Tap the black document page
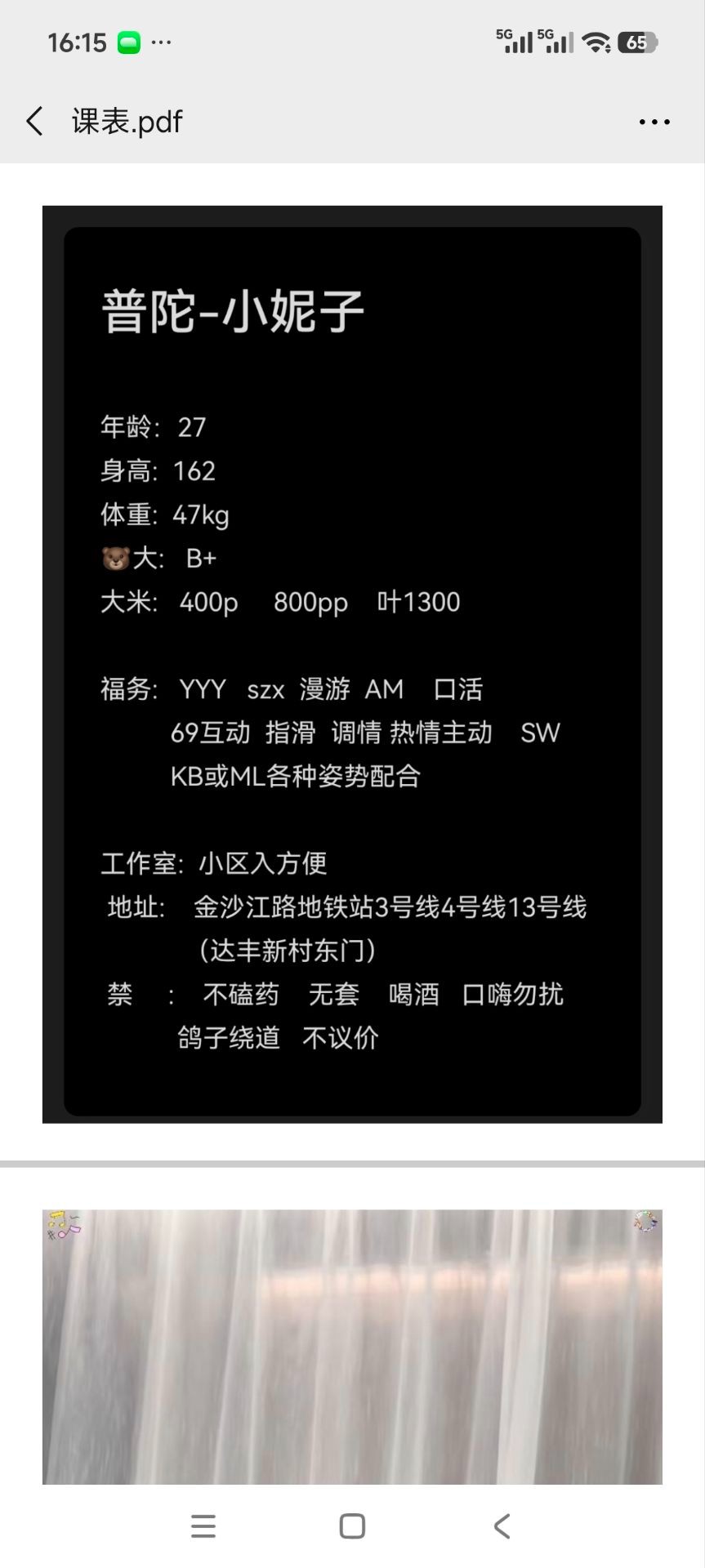This screenshot has height=1568, width=705. point(352,661)
